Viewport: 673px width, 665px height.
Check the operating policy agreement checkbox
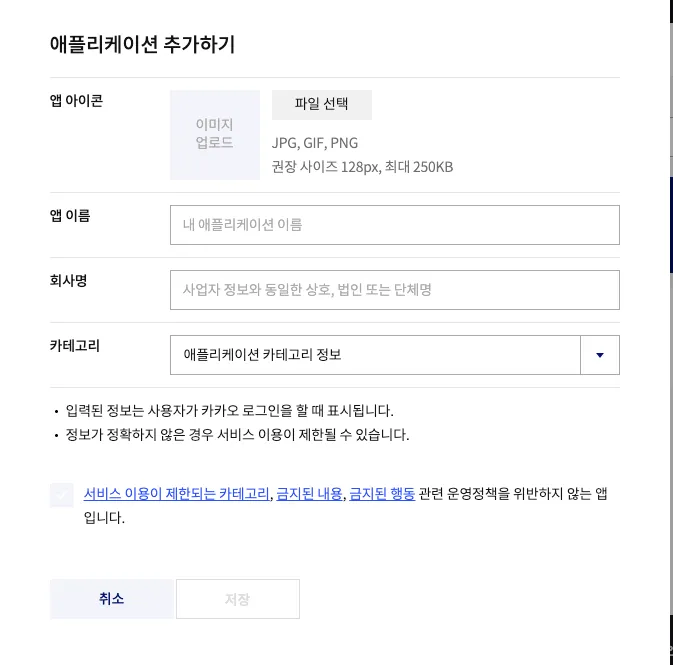click(x=62, y=495)
